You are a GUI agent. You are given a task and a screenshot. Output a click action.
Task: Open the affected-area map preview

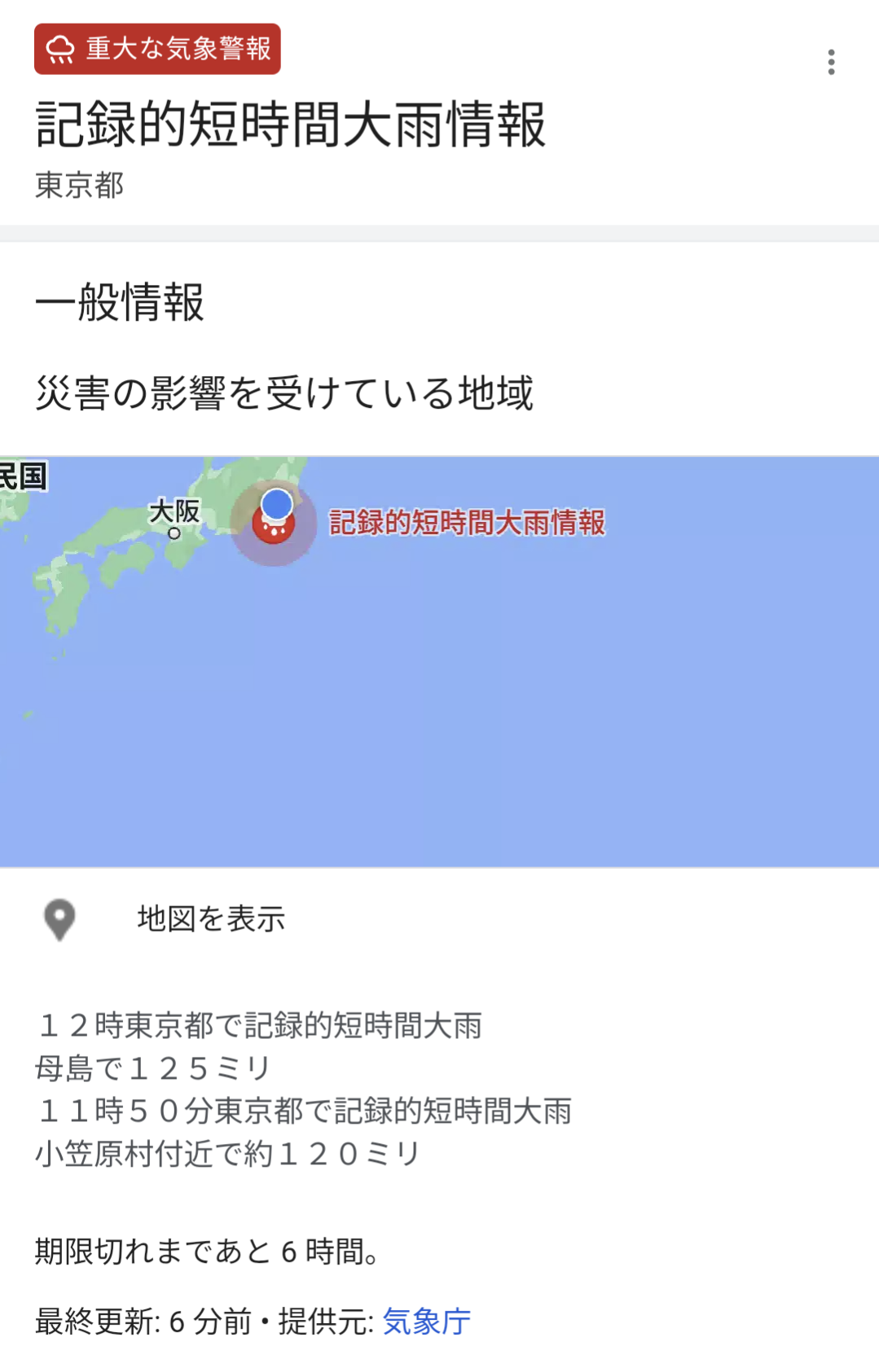pos(439,661)
